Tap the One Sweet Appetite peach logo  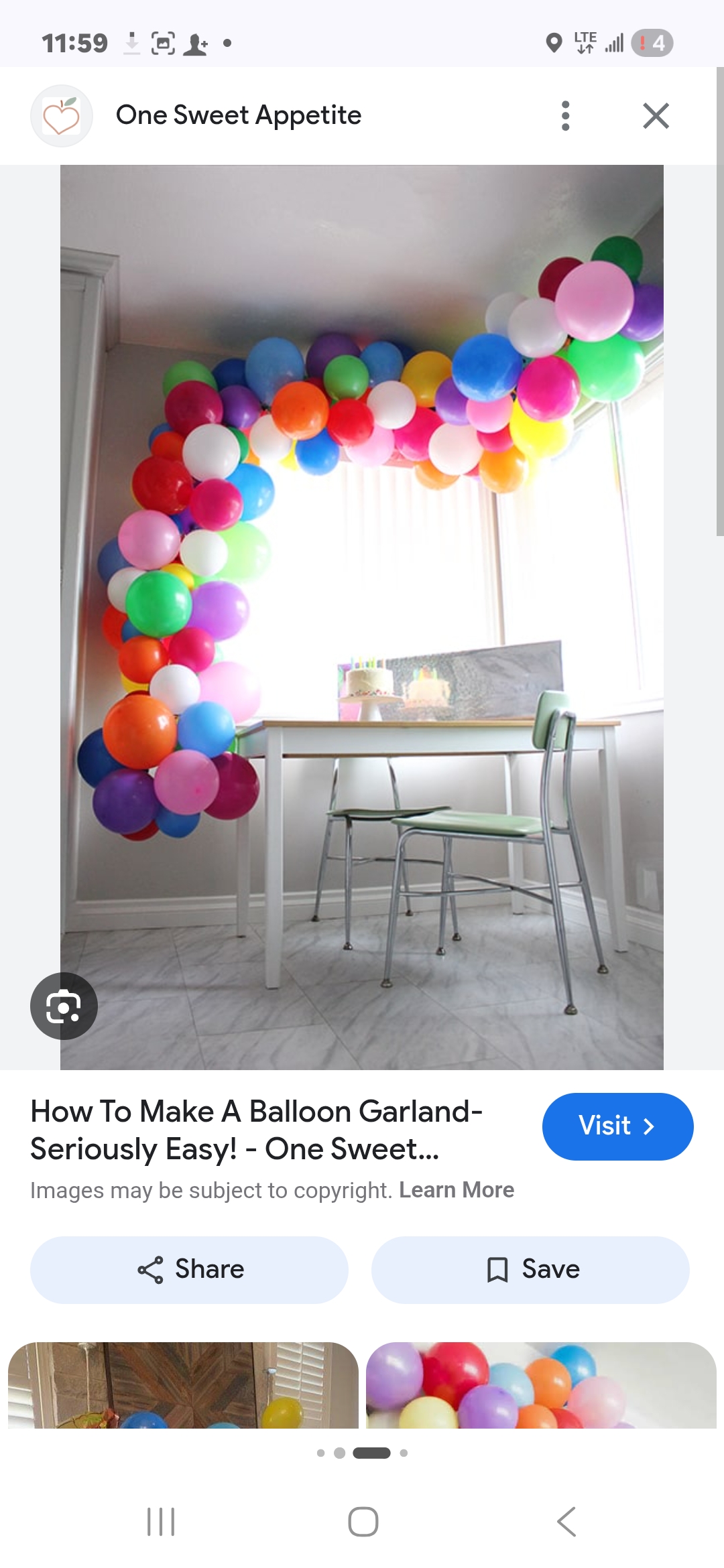pos(63,115)
